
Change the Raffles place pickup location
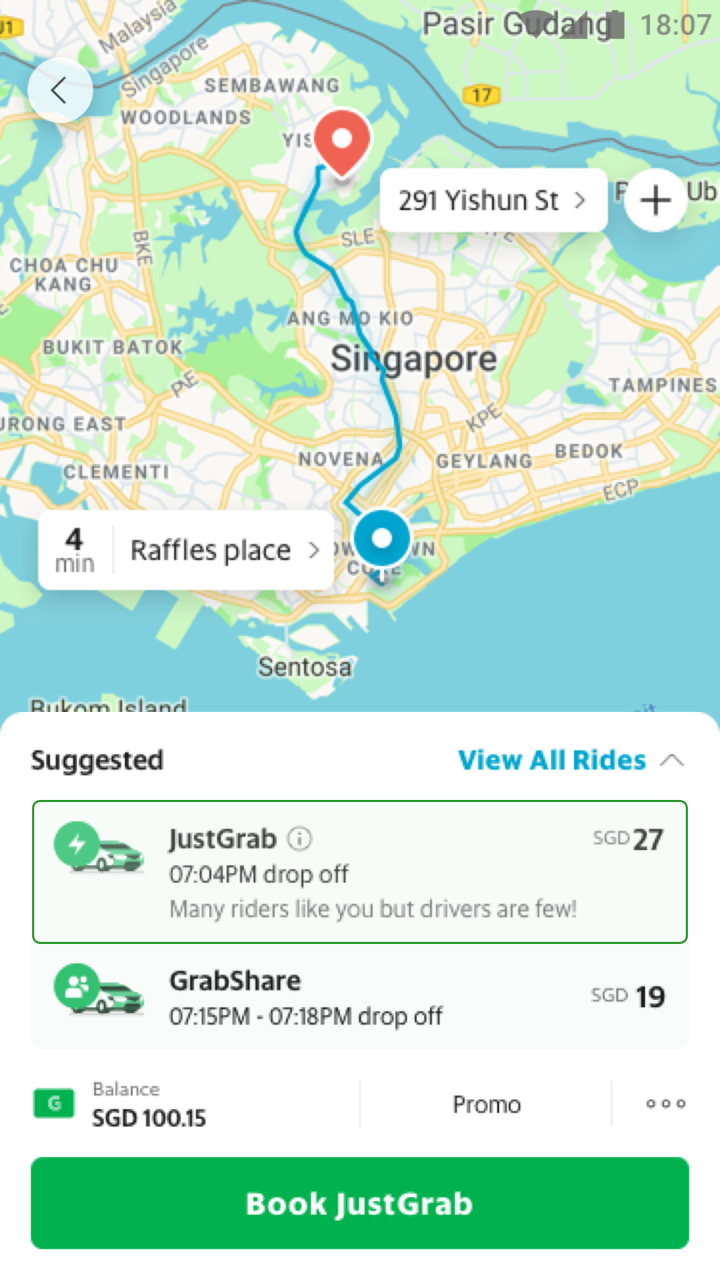pos(223,550)
